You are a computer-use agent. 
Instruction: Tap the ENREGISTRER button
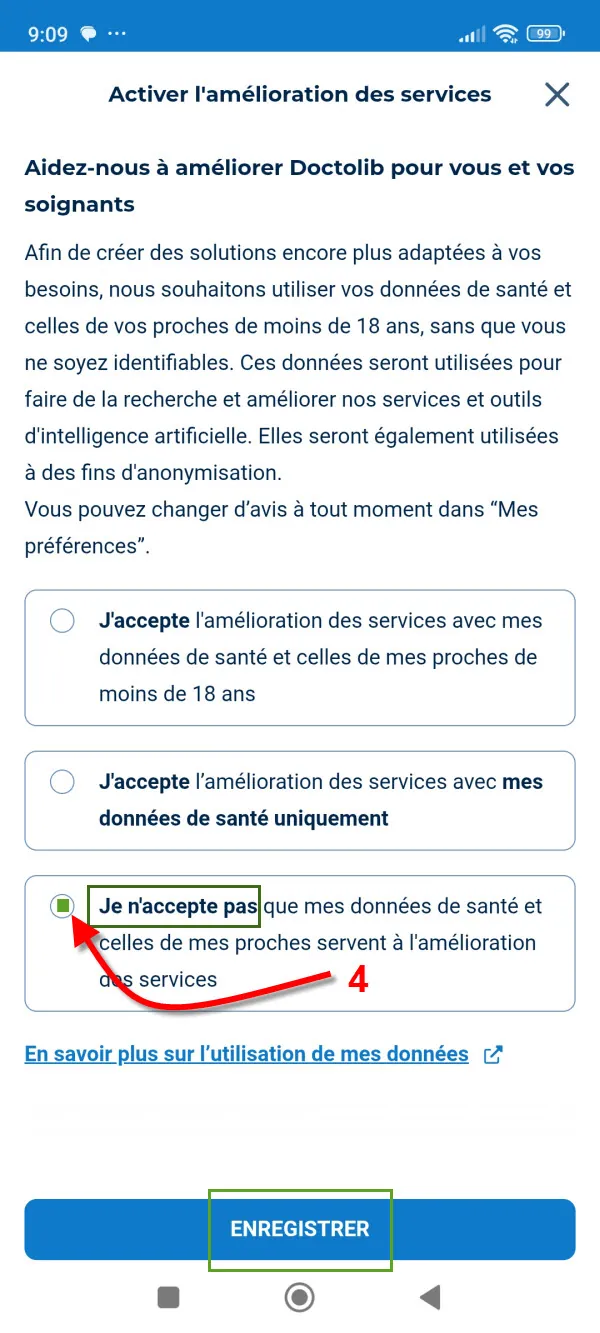tap(300, 1229)
